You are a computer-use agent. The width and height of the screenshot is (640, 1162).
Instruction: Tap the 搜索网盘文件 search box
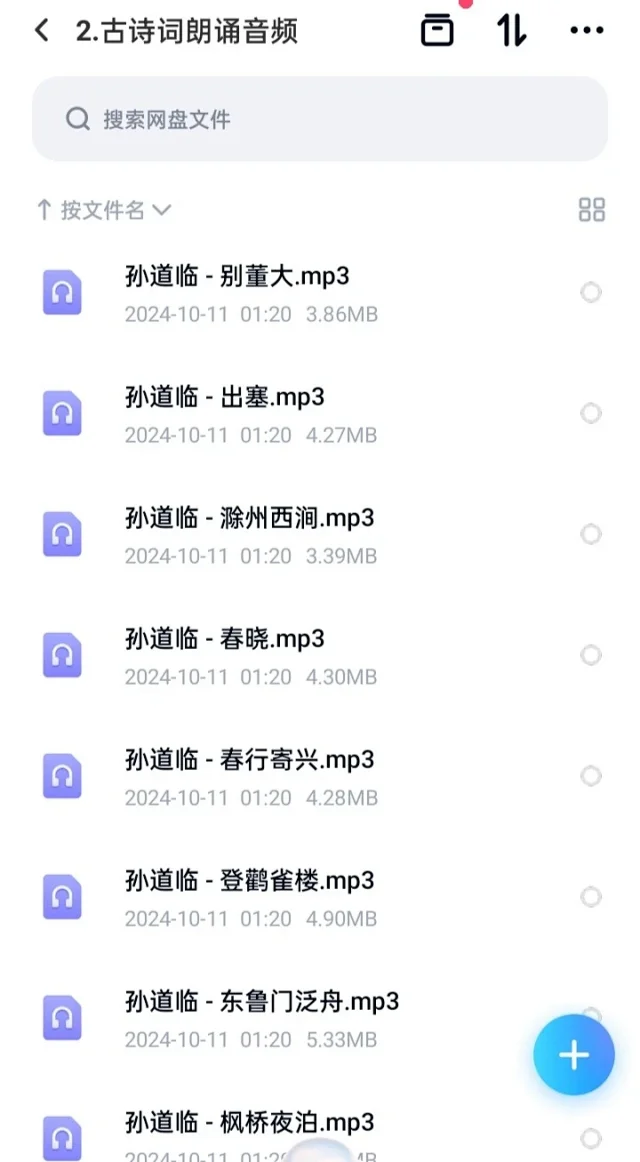pyautogui.click(x=320, y=119)
